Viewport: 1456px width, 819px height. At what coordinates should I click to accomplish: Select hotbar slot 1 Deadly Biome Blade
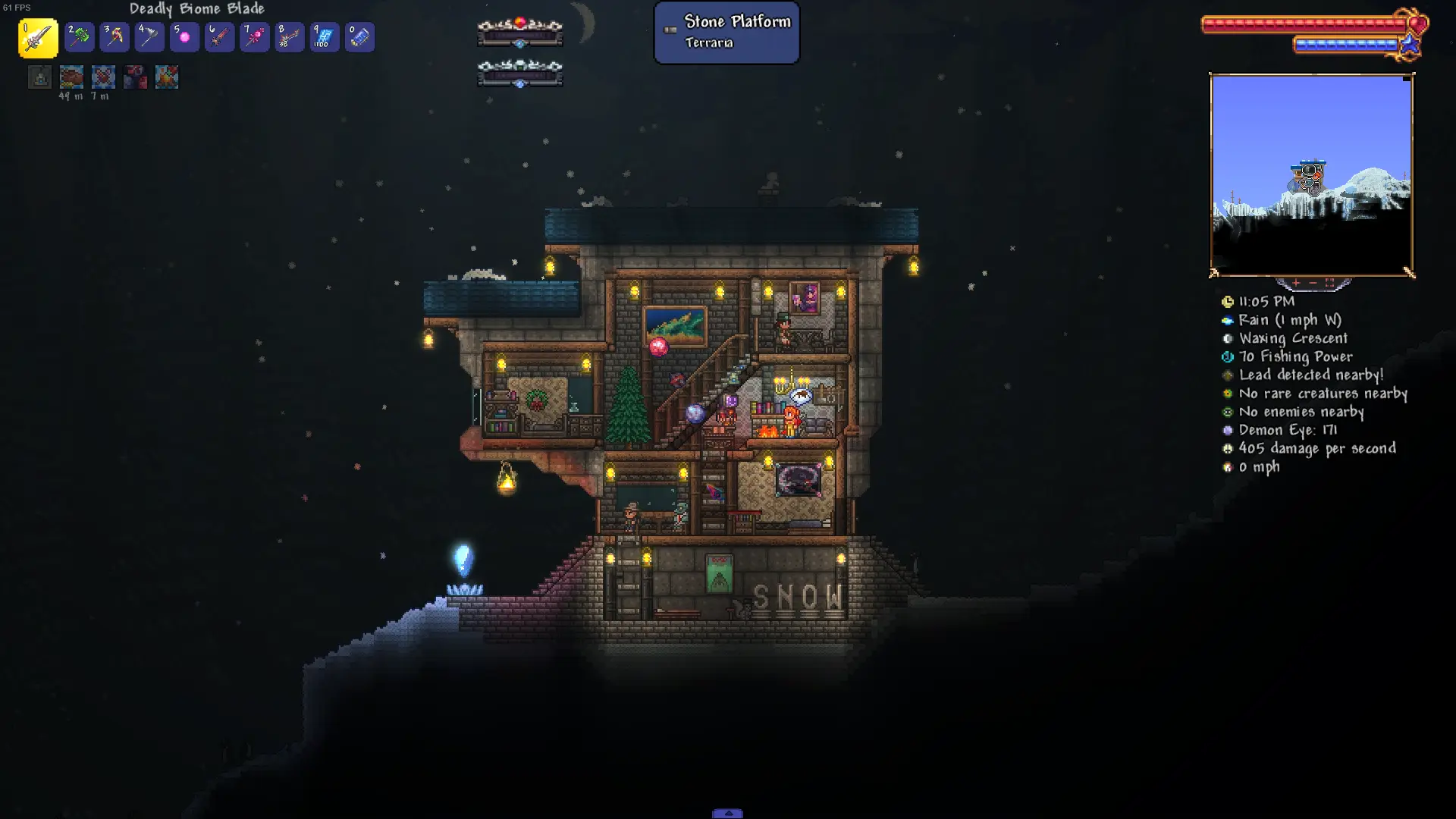(x=38, y=38)
